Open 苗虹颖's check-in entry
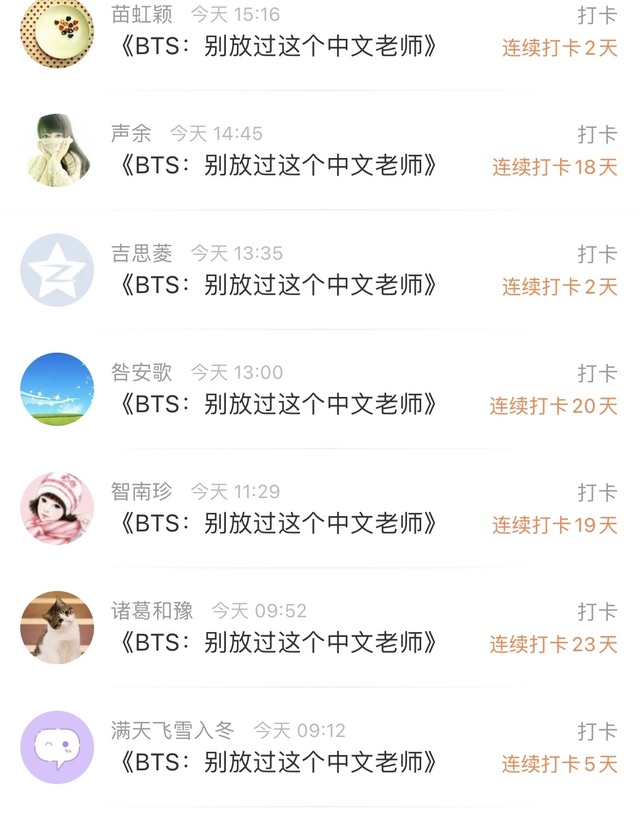Viewport: 640px width, 819px height. [x=278, y=47]
